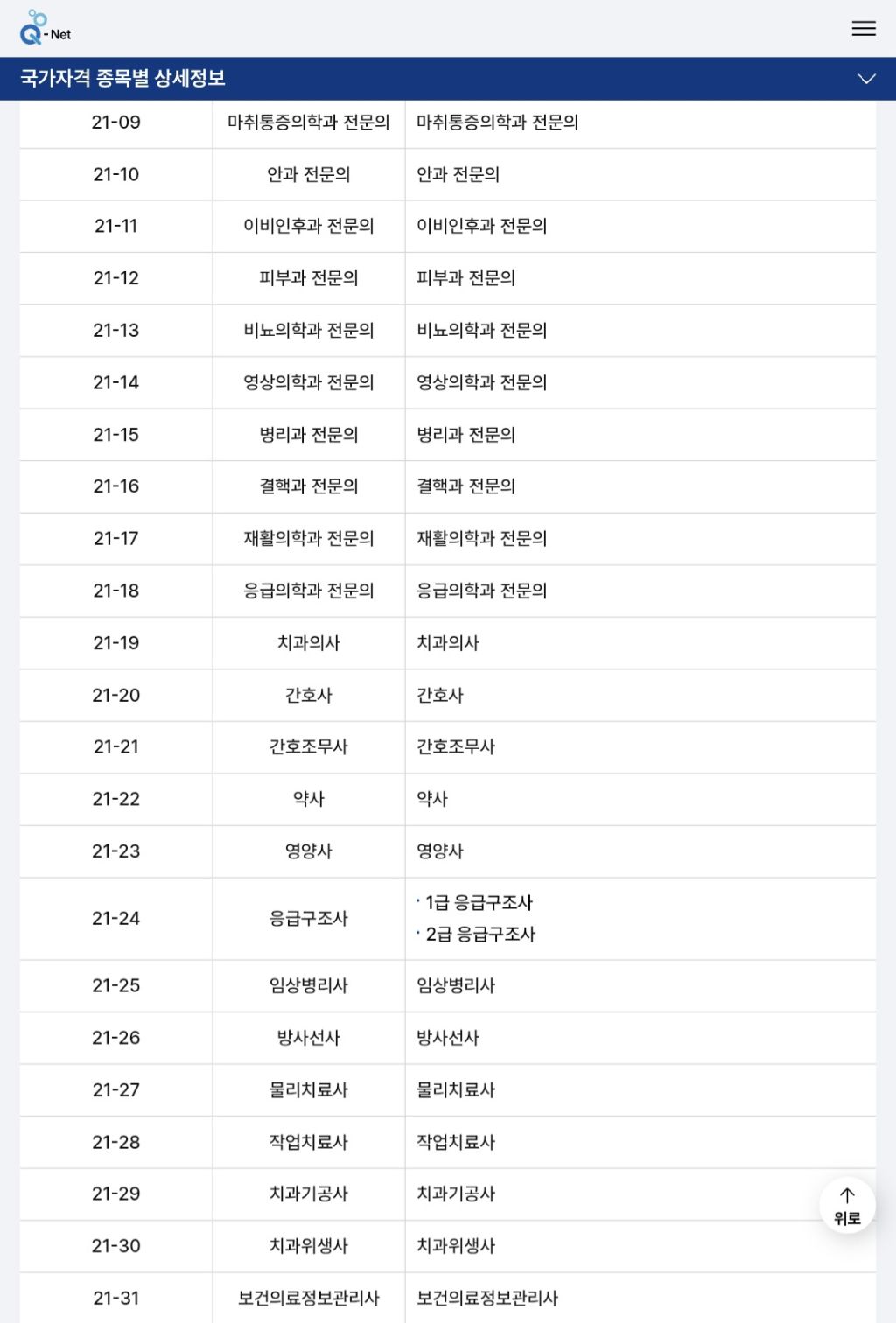896x1323 pixels.
Task: Open the 임상병리사 entry
Action: [306, 985]
